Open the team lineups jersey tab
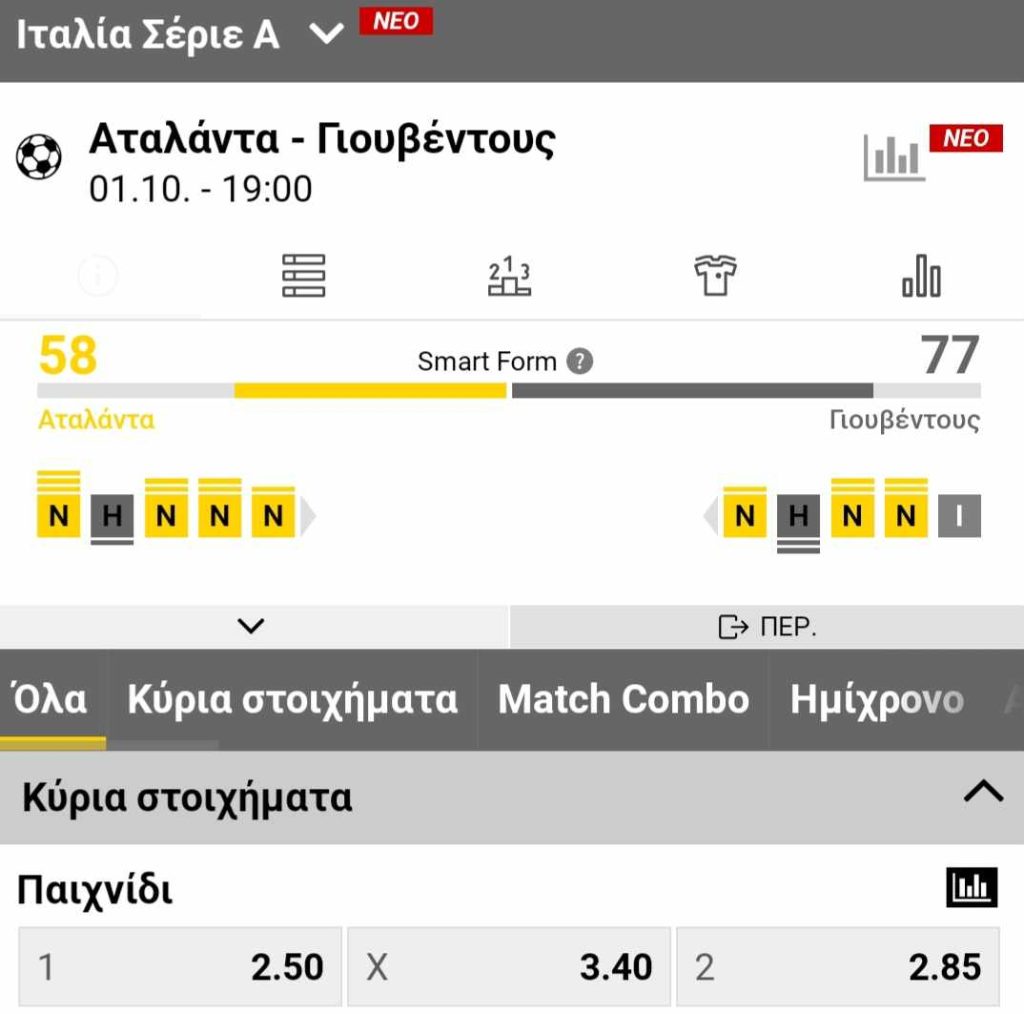 pyautogui.click(x=715, y=276)
